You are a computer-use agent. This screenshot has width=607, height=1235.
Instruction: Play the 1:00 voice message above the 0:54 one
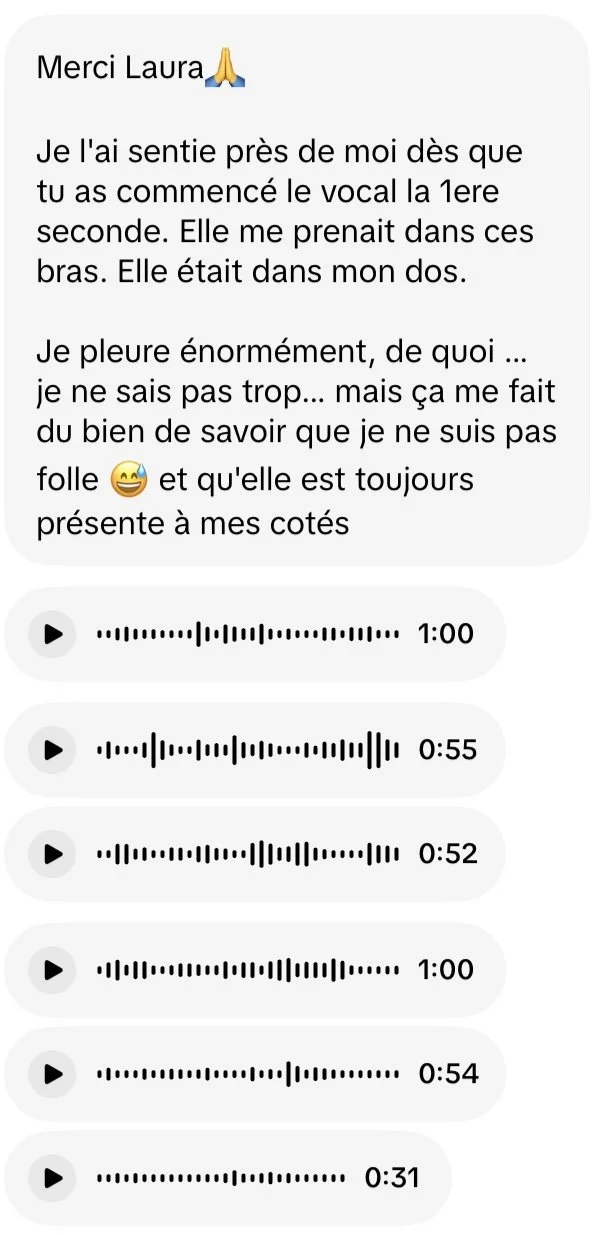pos(53,970)
